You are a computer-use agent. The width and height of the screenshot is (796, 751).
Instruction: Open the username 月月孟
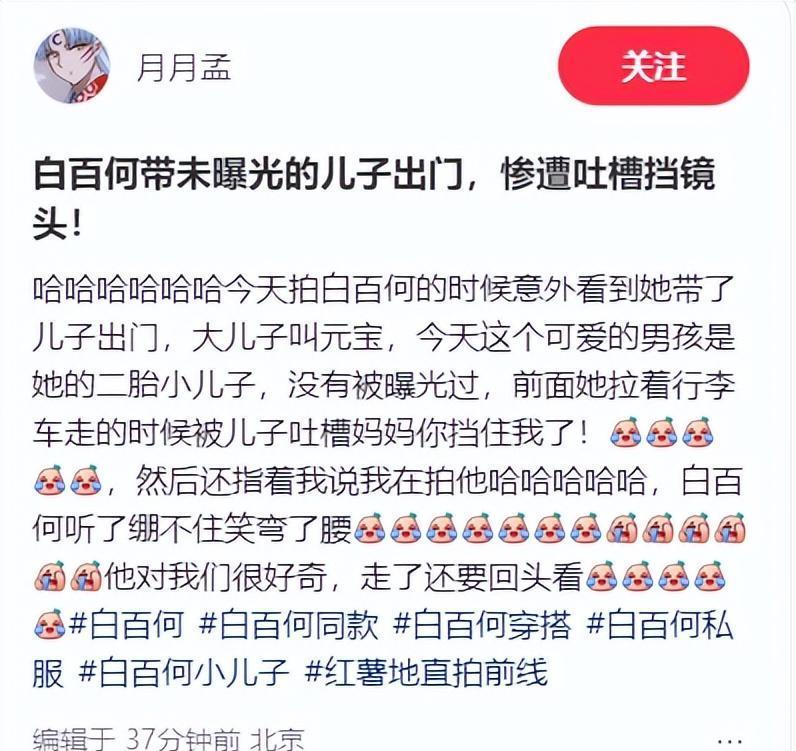point(184,67)
